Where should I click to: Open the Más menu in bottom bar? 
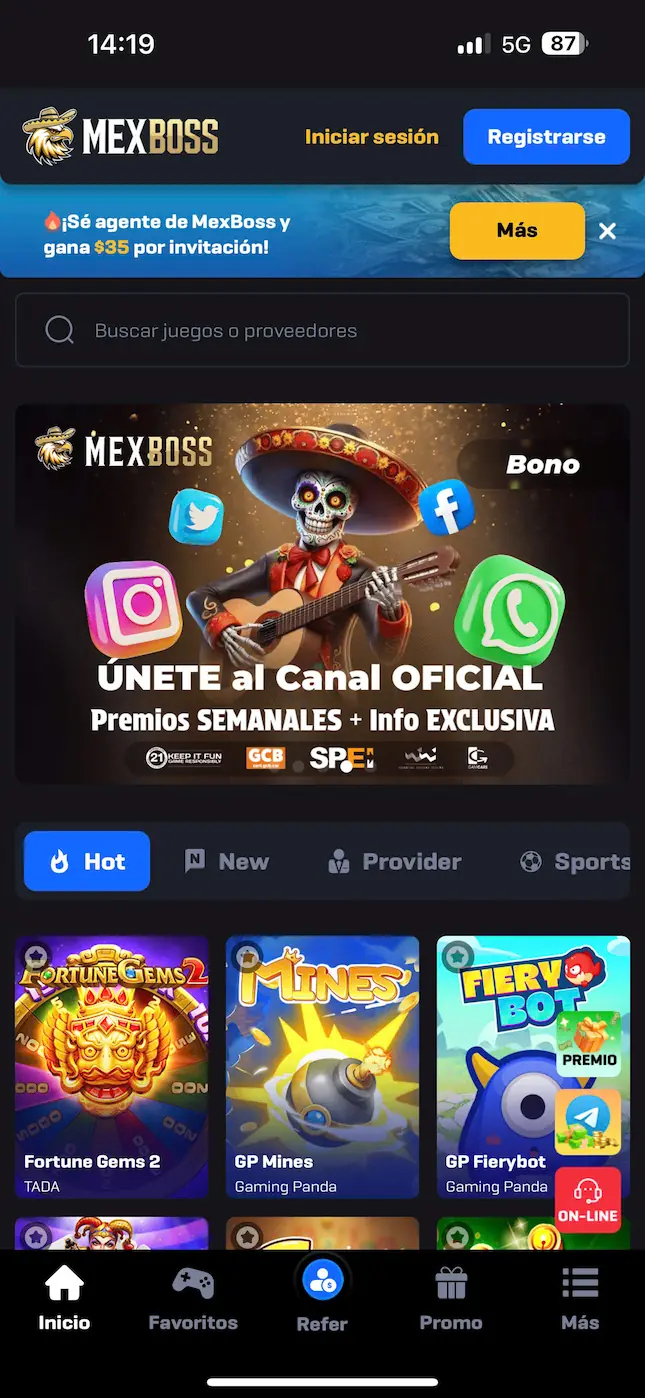tap(580, 1299)
